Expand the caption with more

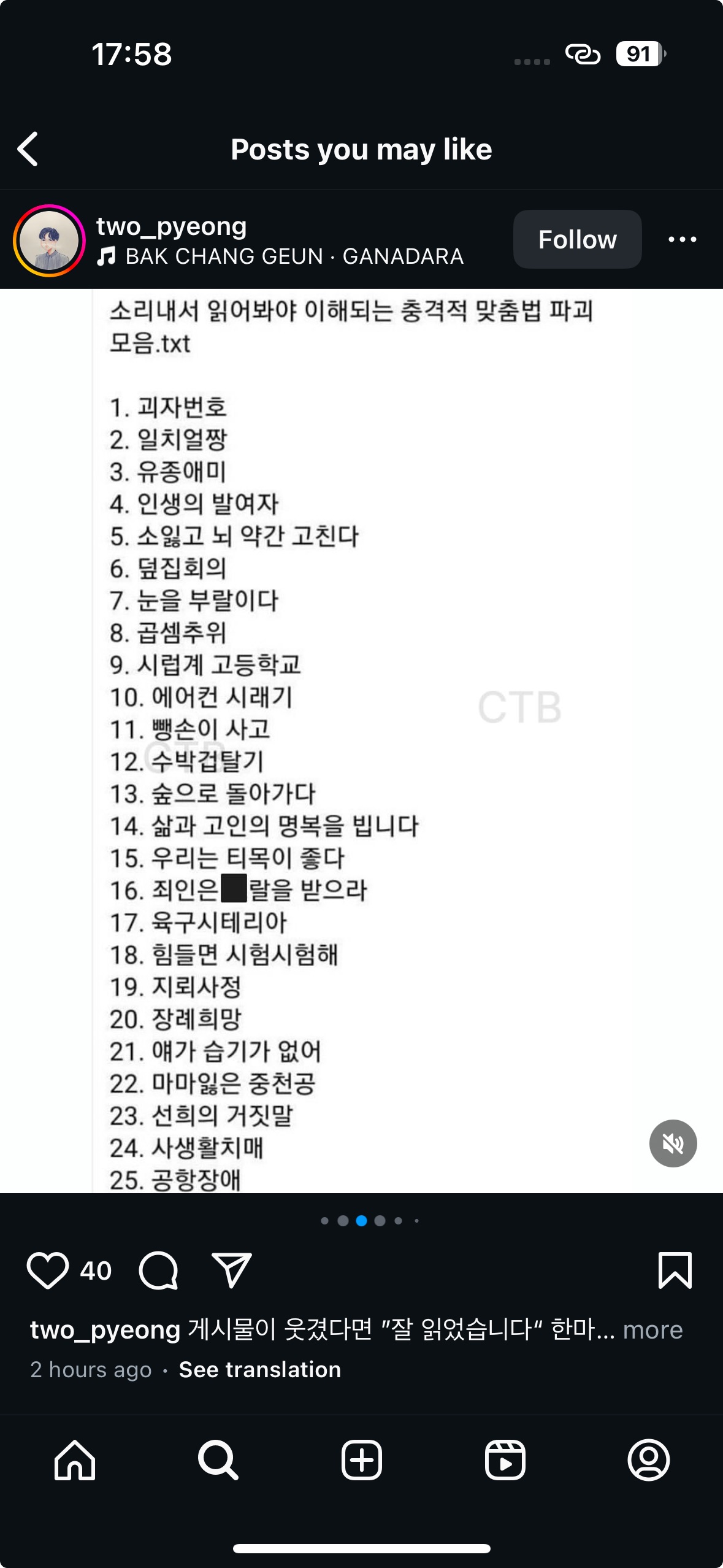click(x=652, y=1330)
